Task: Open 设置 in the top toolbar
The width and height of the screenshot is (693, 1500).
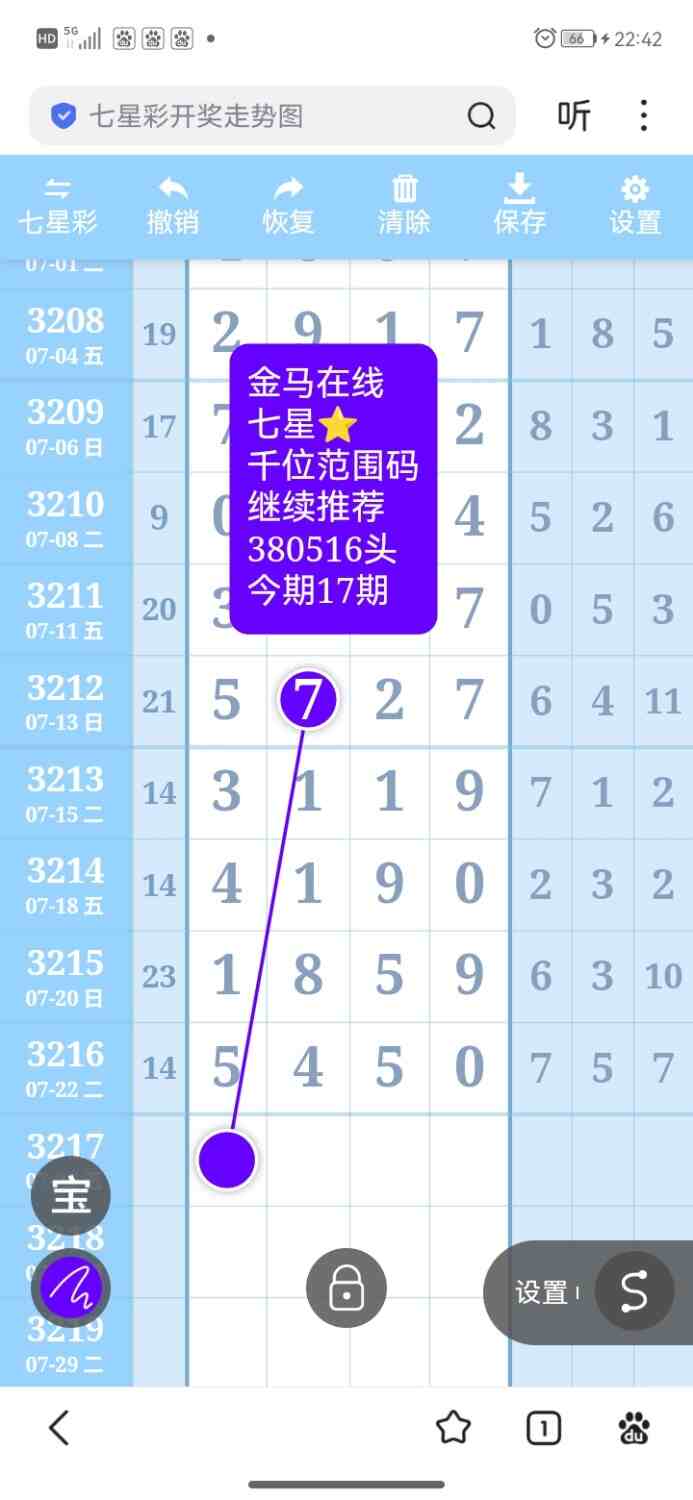Action: click(635, 205)
